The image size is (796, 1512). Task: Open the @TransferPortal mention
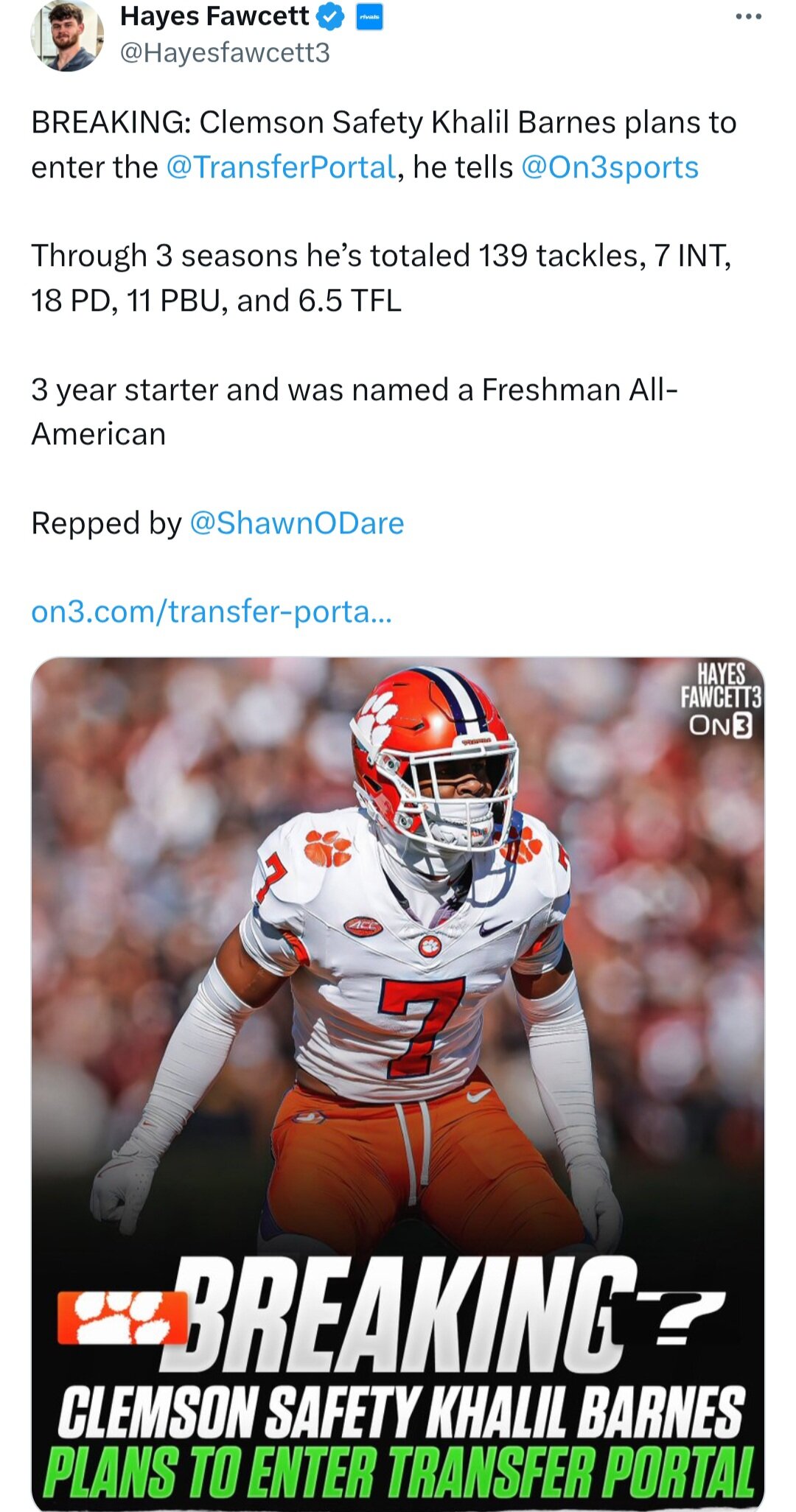coord(282,167)
